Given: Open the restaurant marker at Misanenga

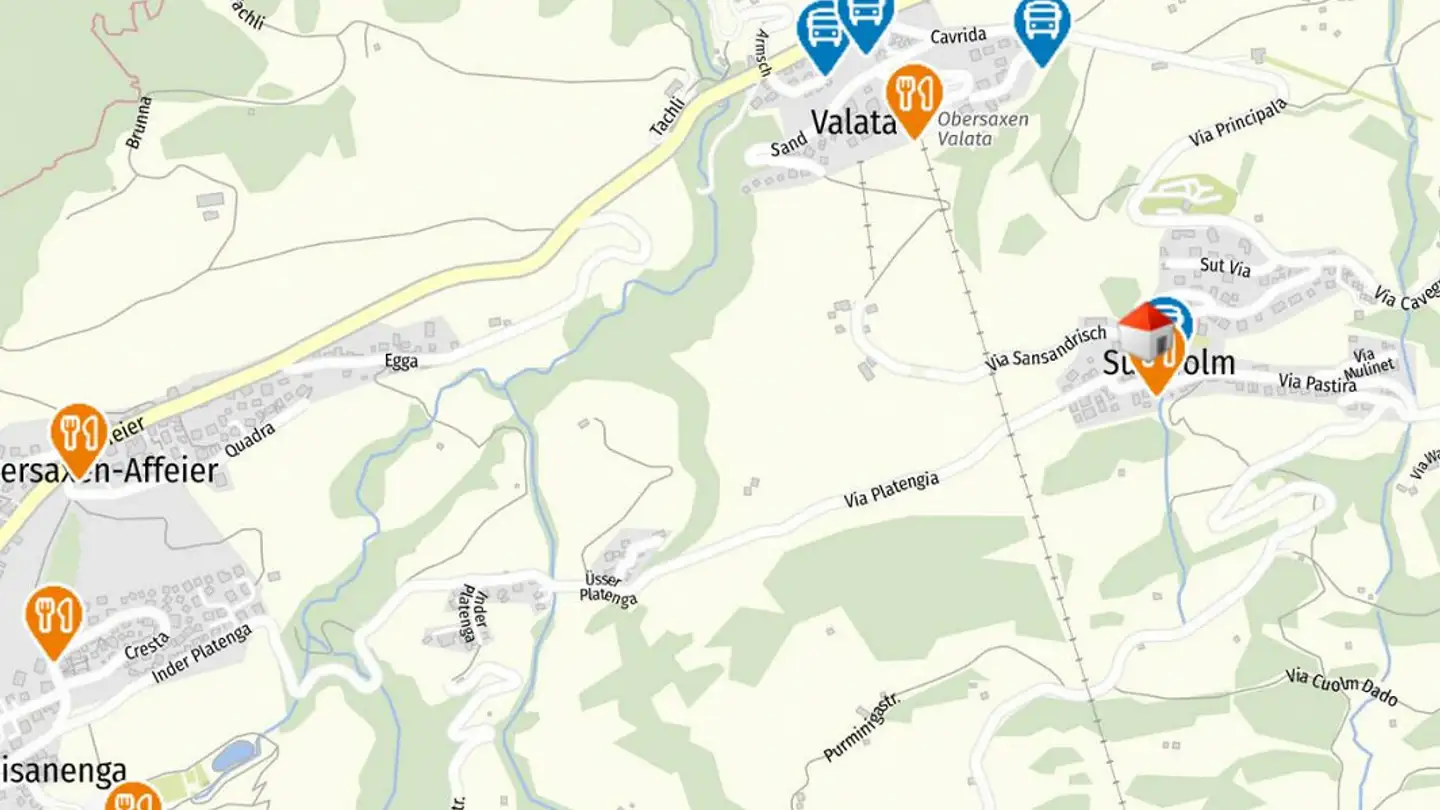Looking at the screenshot, I should click(133, 798).
